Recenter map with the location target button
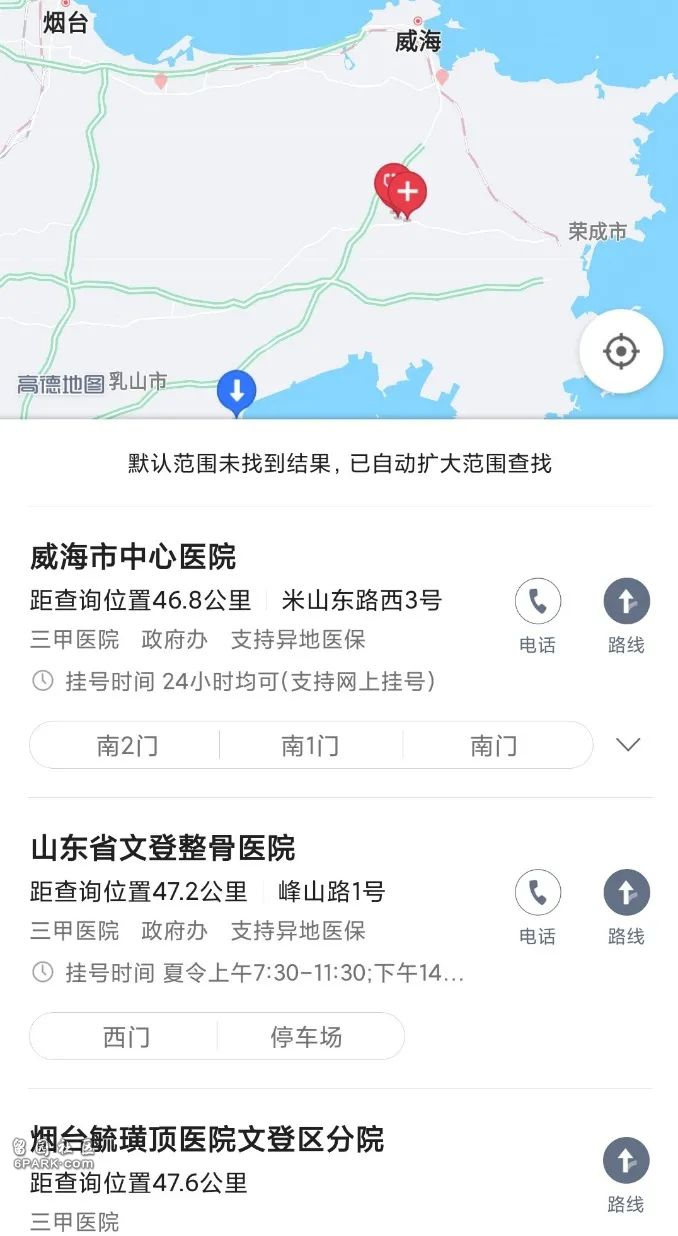The image size is (678, 1236). (x=621, y=351)
